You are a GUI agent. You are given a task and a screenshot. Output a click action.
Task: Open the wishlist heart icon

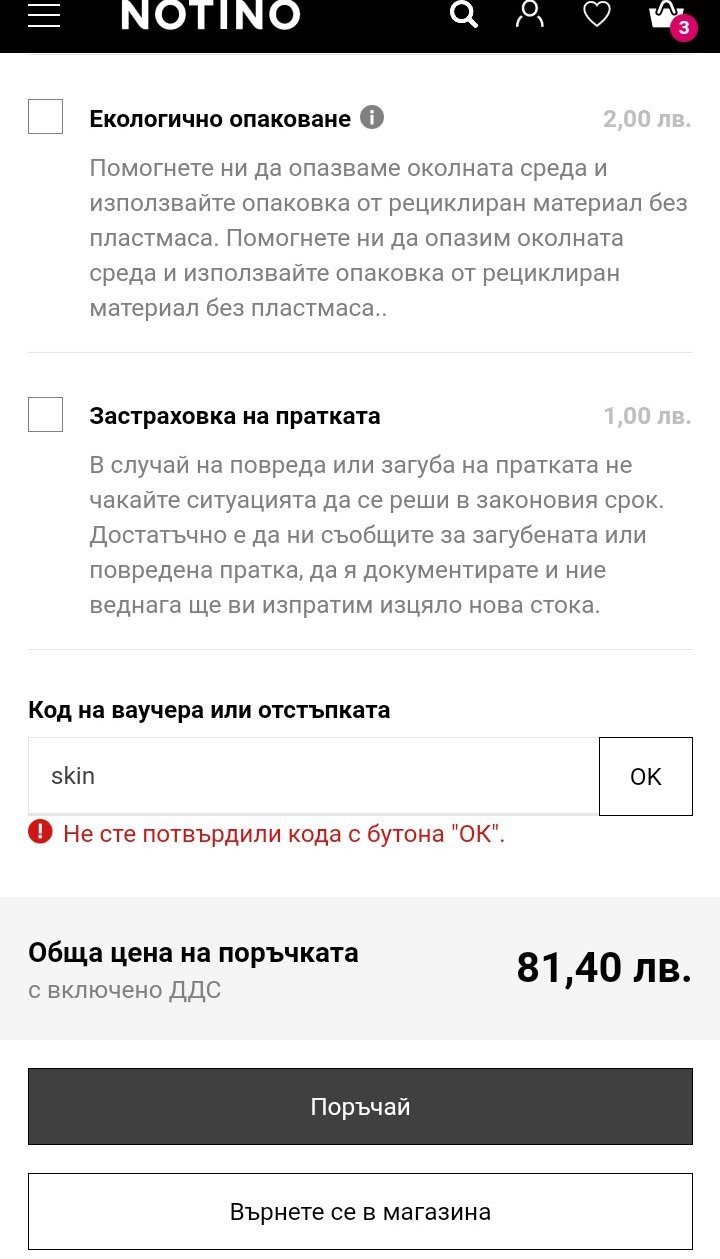[597, 14]
